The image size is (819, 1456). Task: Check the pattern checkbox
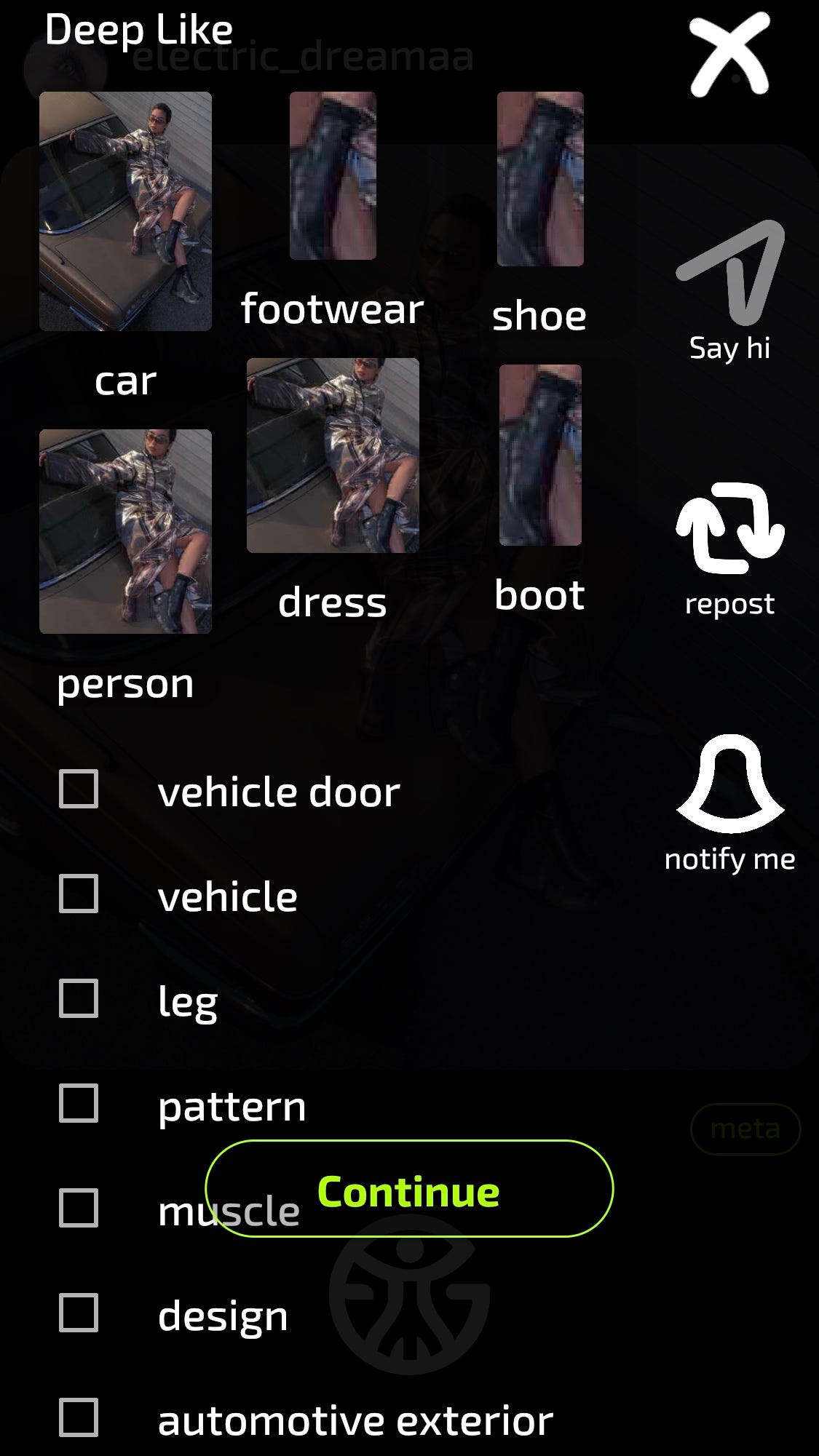click(79, 1103)
